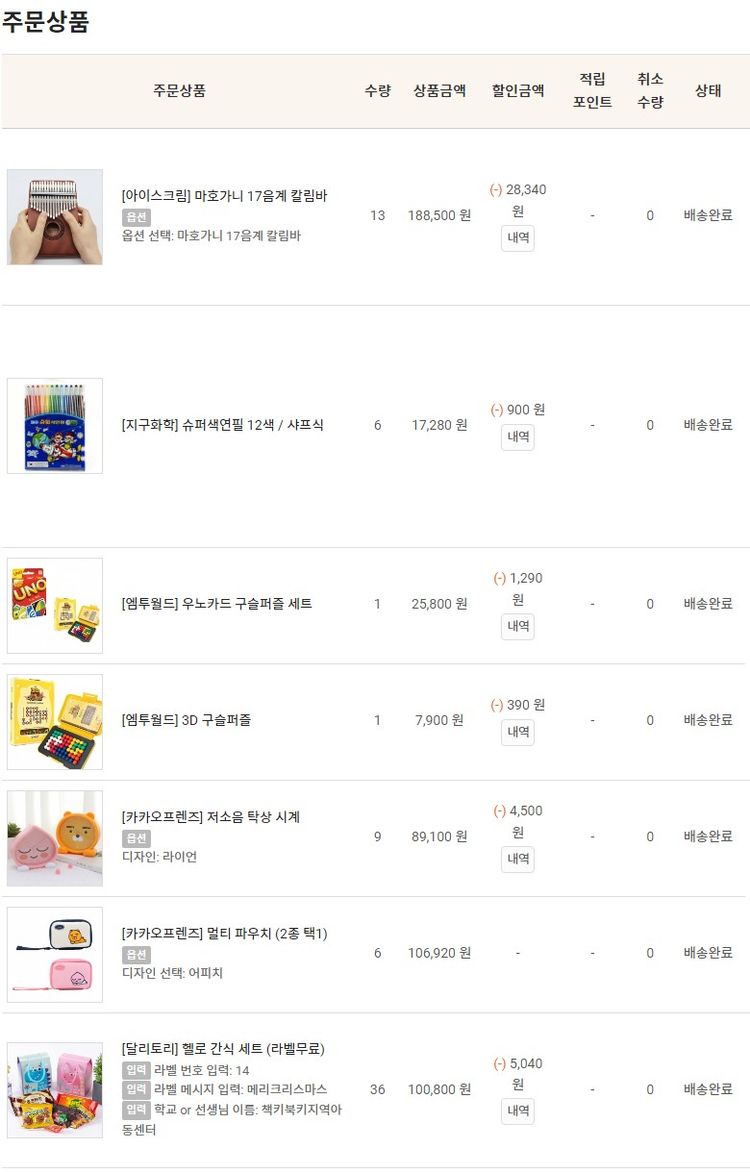Check discount 내역 for 저소음 탁상 시계
The image size is (750, 1172).
(518, 859)
